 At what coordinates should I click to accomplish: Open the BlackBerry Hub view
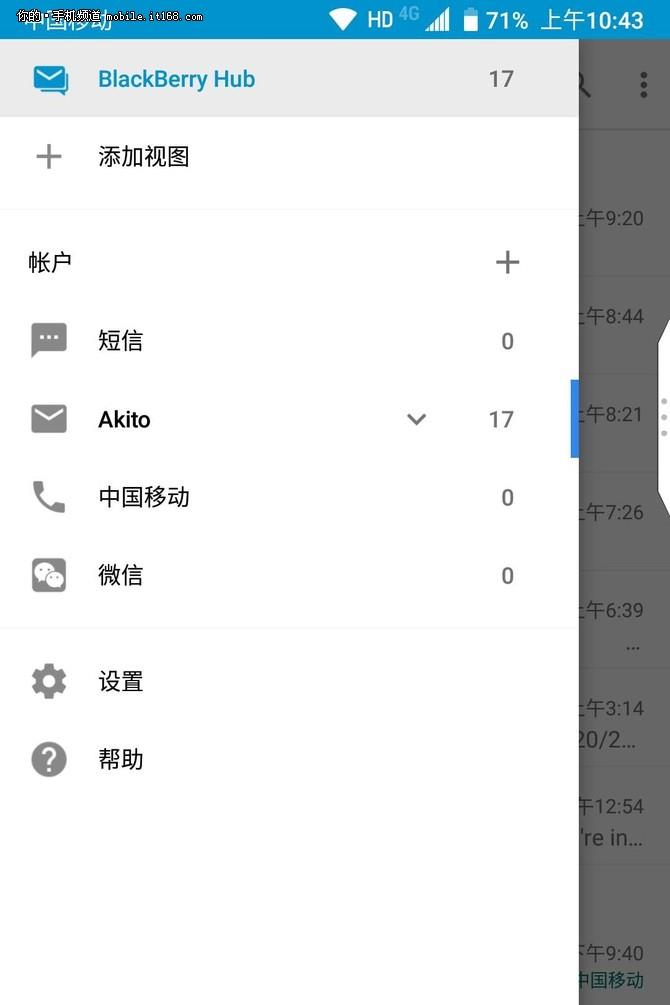tap(176, 79)
